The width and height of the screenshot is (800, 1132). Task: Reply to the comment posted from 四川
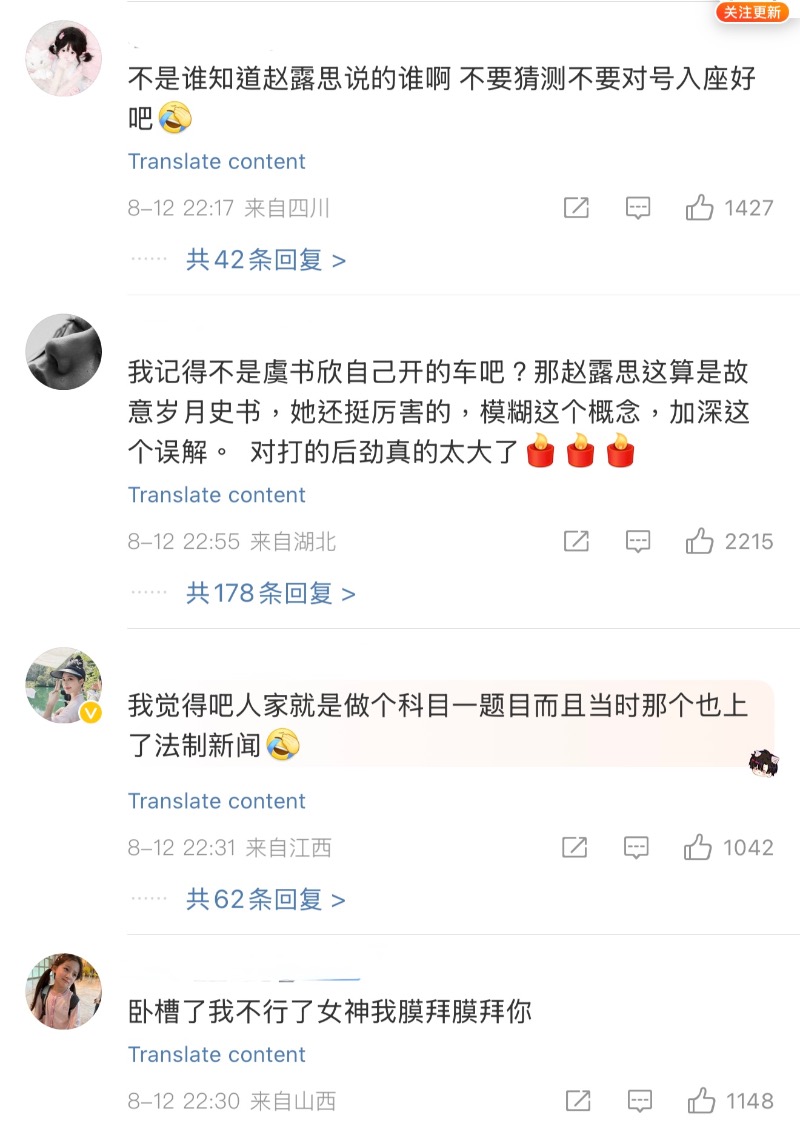638,208
